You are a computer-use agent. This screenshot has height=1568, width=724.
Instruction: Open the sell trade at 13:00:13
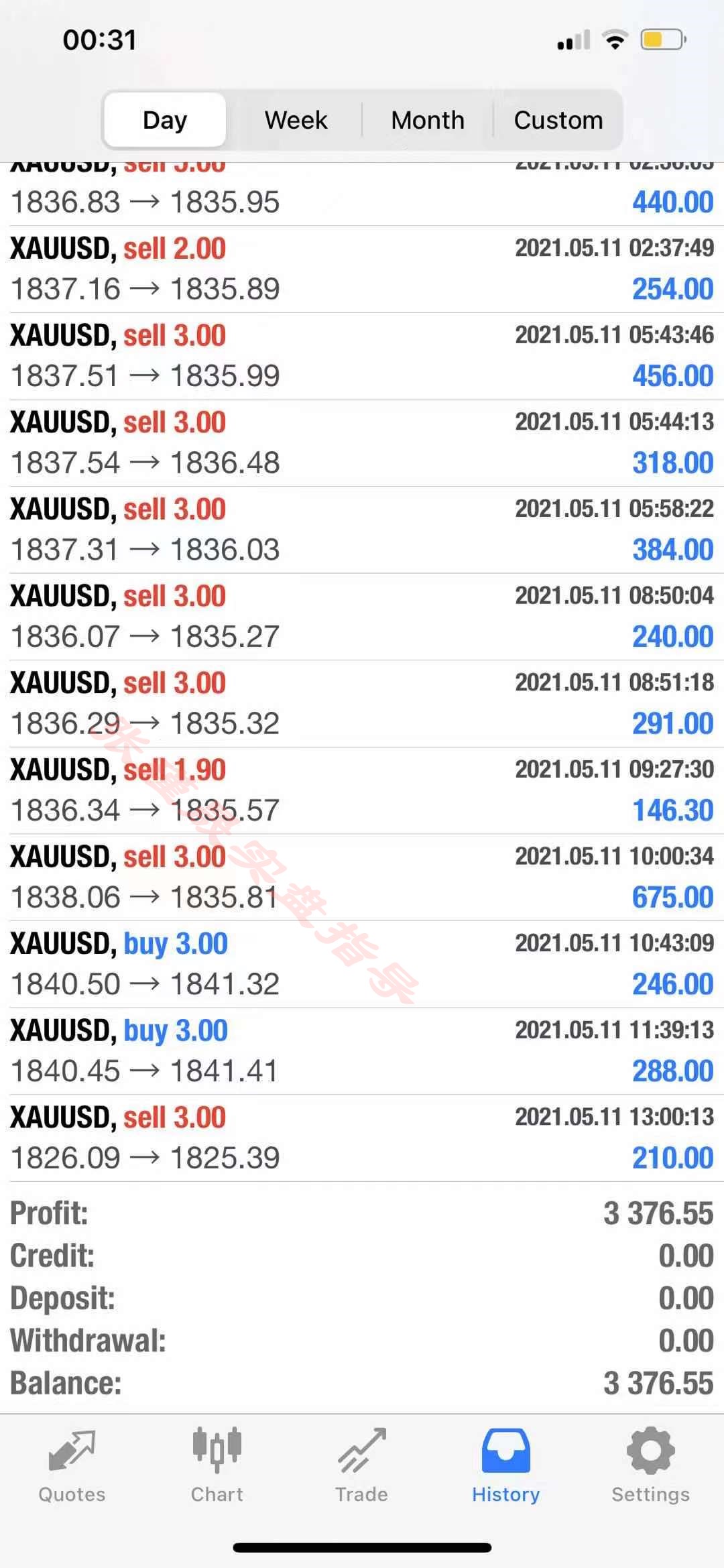(362, 1138)
